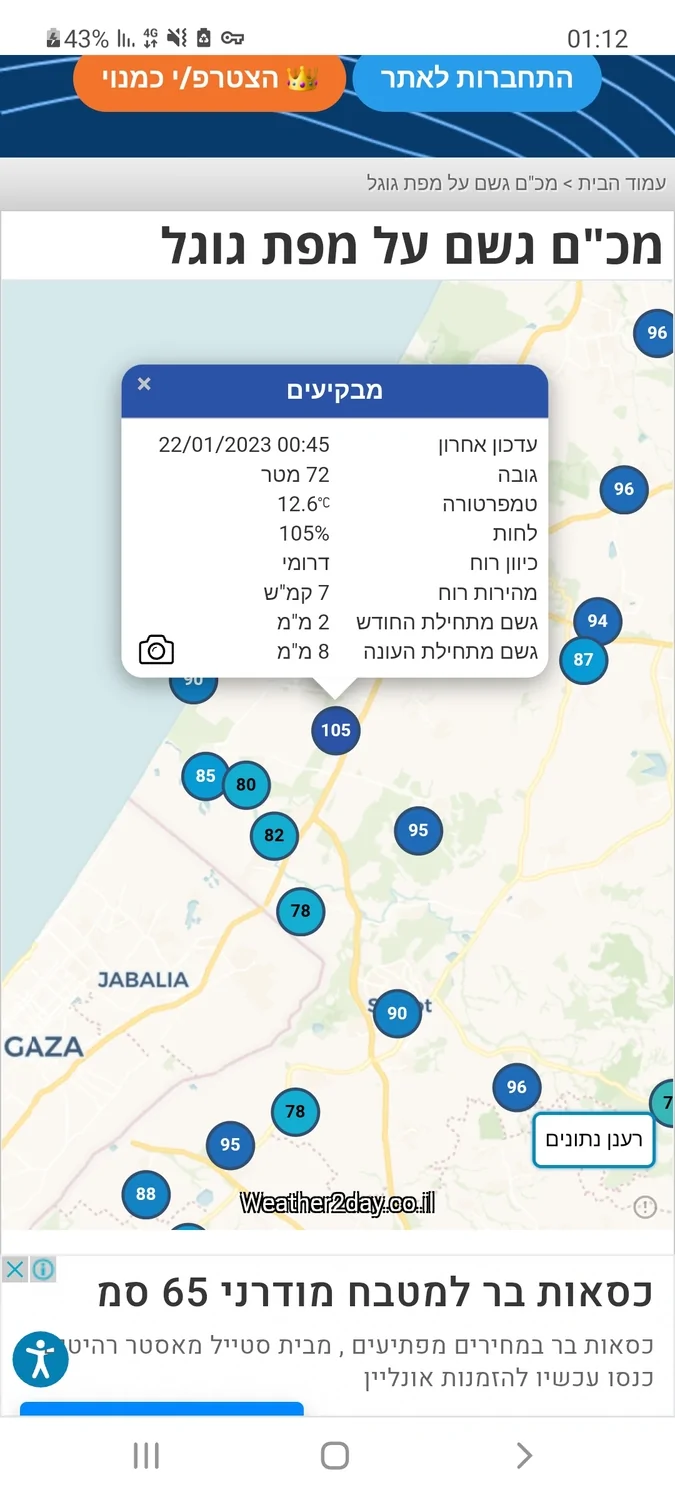Open the station marker showing 80
Screen dimensions: 675x1500
pos(247,785)
